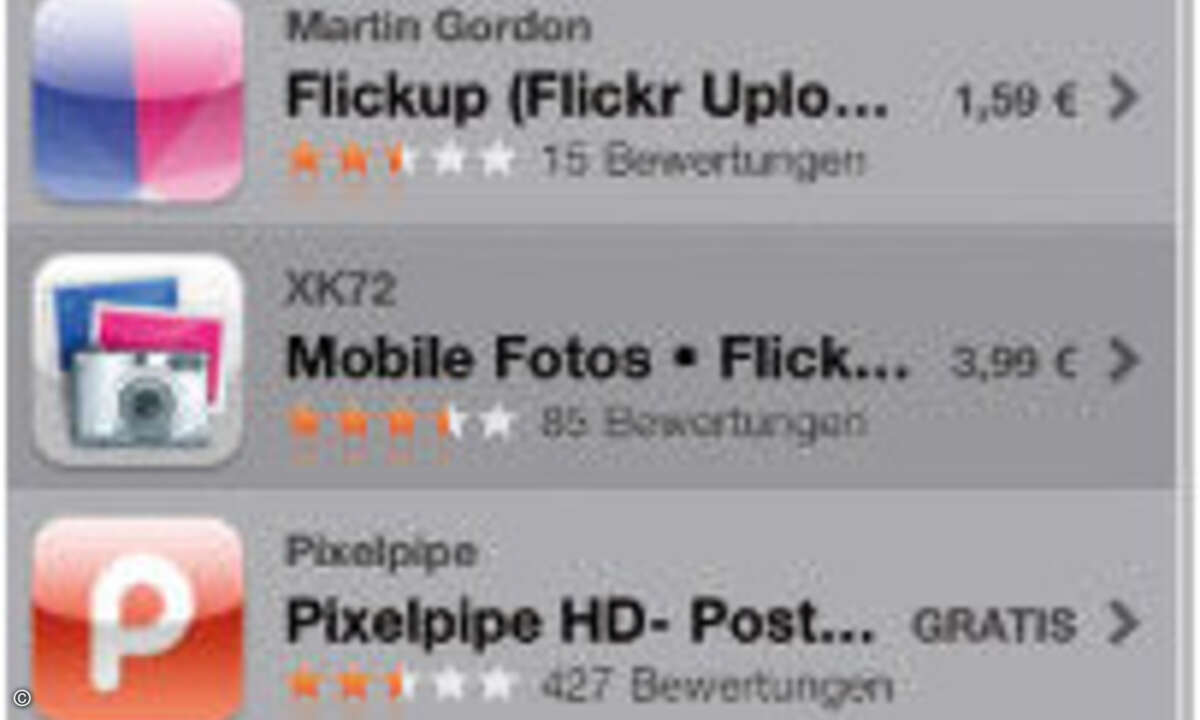Tap the 3,99 € price of Mobile Fotos
1200x720 pixels.
point(1013,363)
